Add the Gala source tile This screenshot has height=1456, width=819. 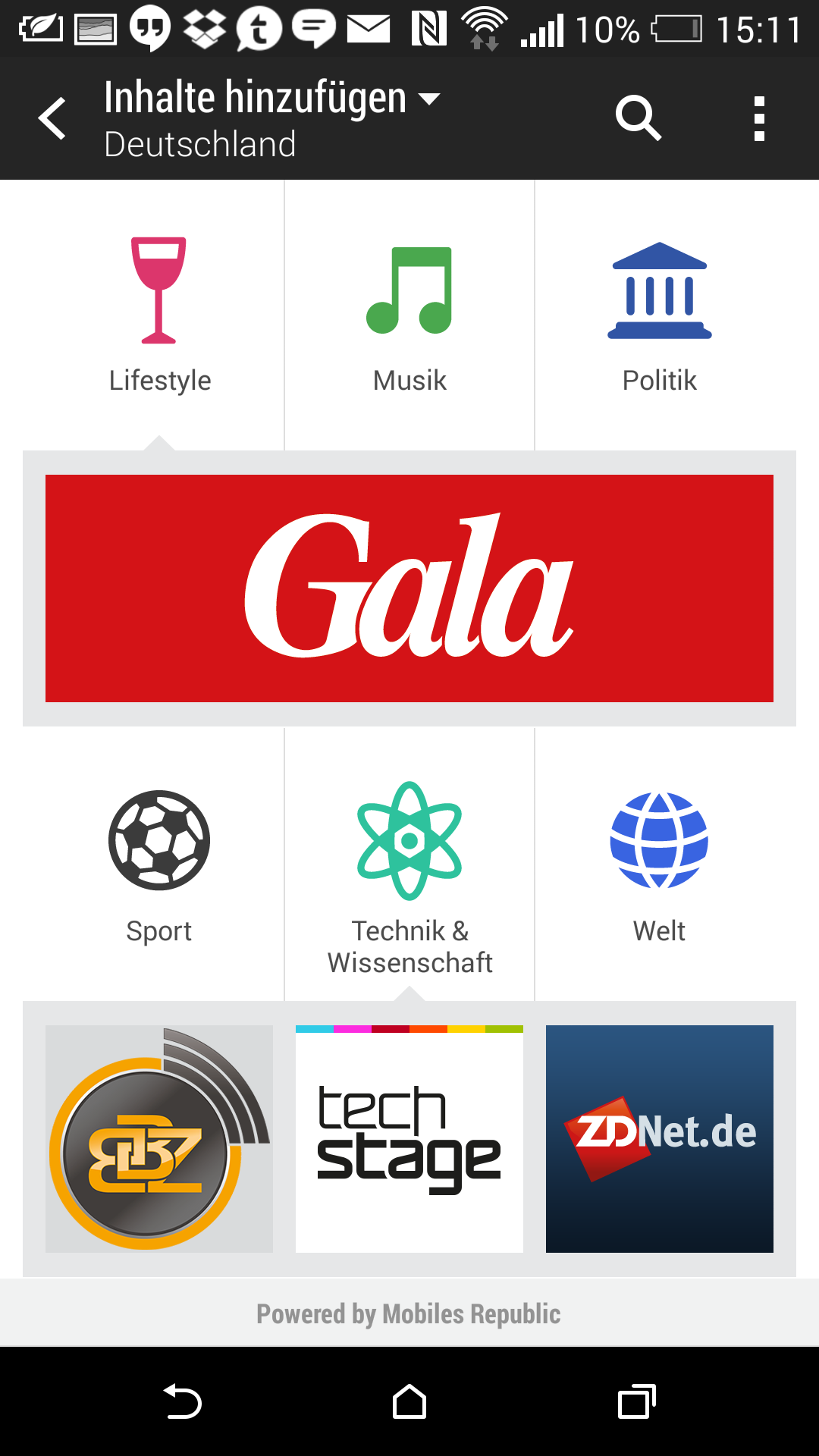click(x=409, y=588)
